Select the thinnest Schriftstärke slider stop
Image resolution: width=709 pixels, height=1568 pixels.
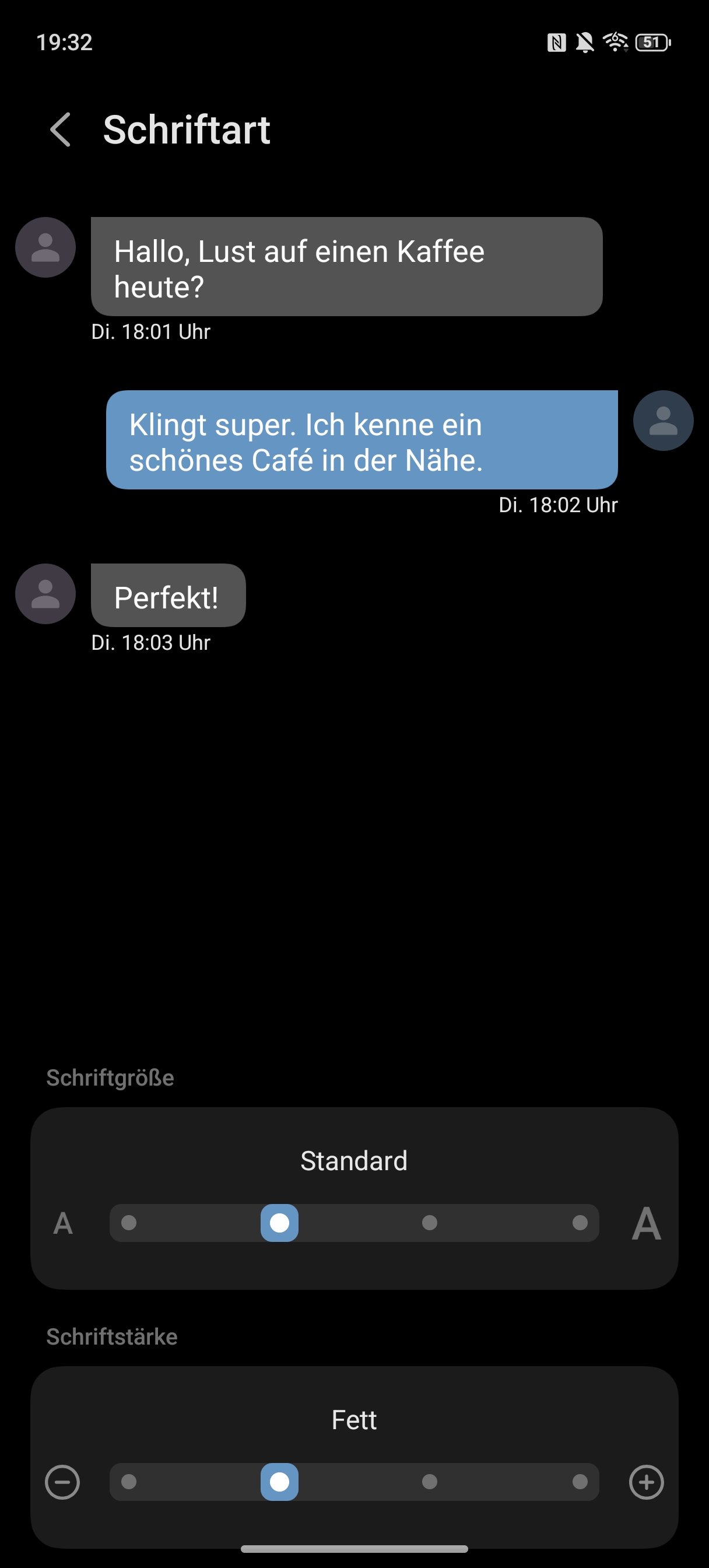(x=129, y=1482)
